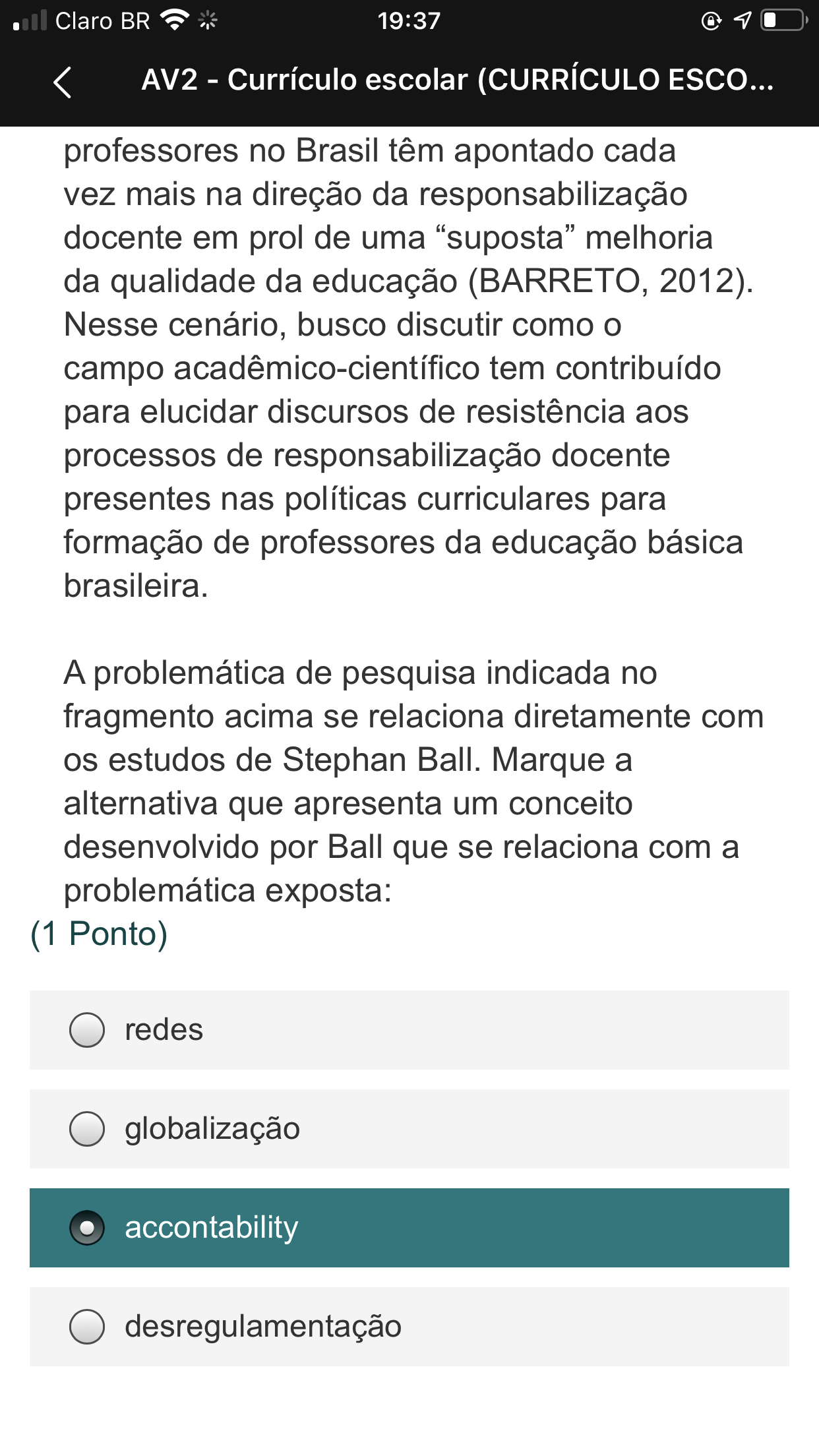Pick the "desregulamentação" option

(409, 1326)
